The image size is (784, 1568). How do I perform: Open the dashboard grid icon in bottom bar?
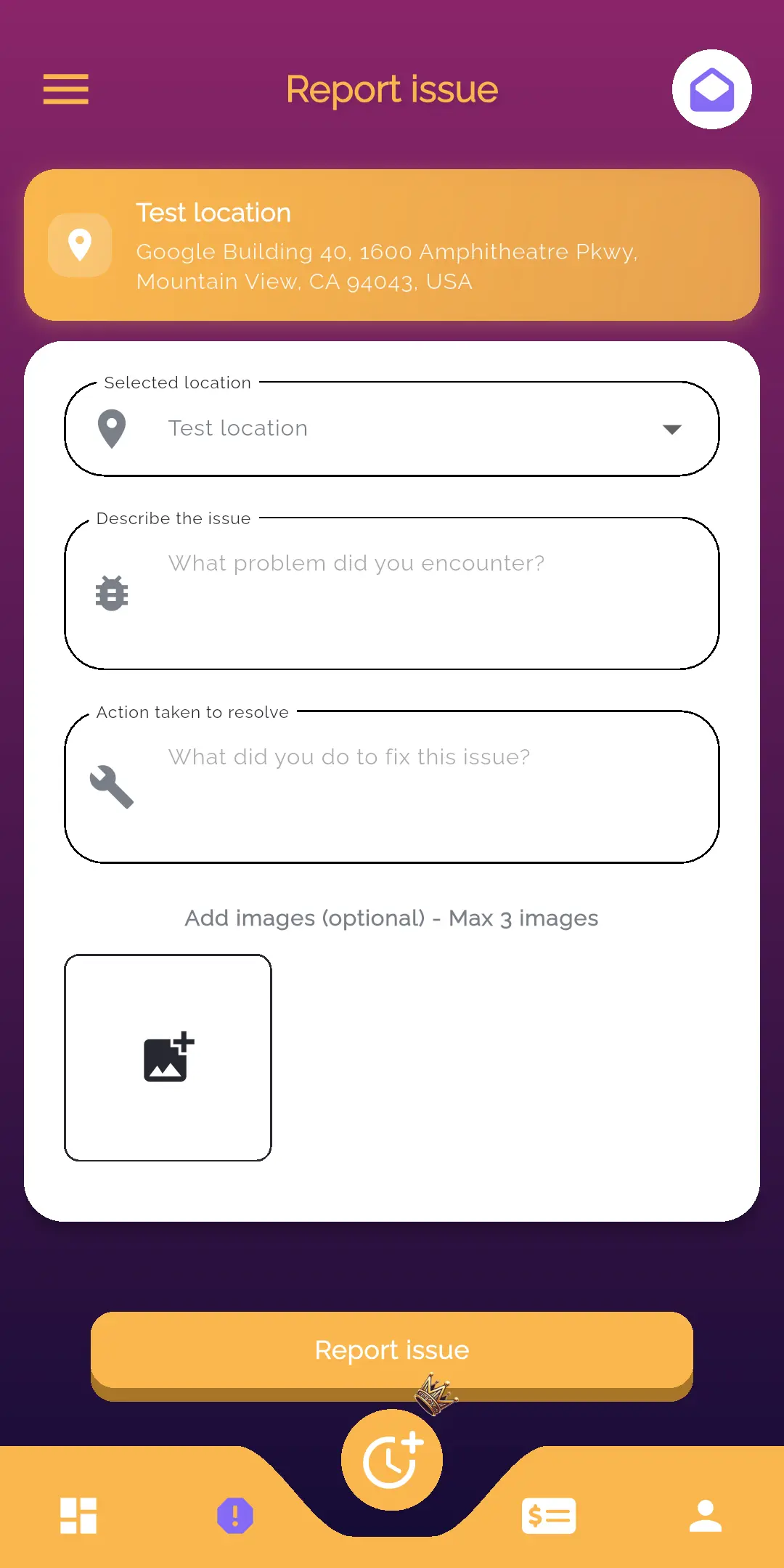pos(78,1515)
